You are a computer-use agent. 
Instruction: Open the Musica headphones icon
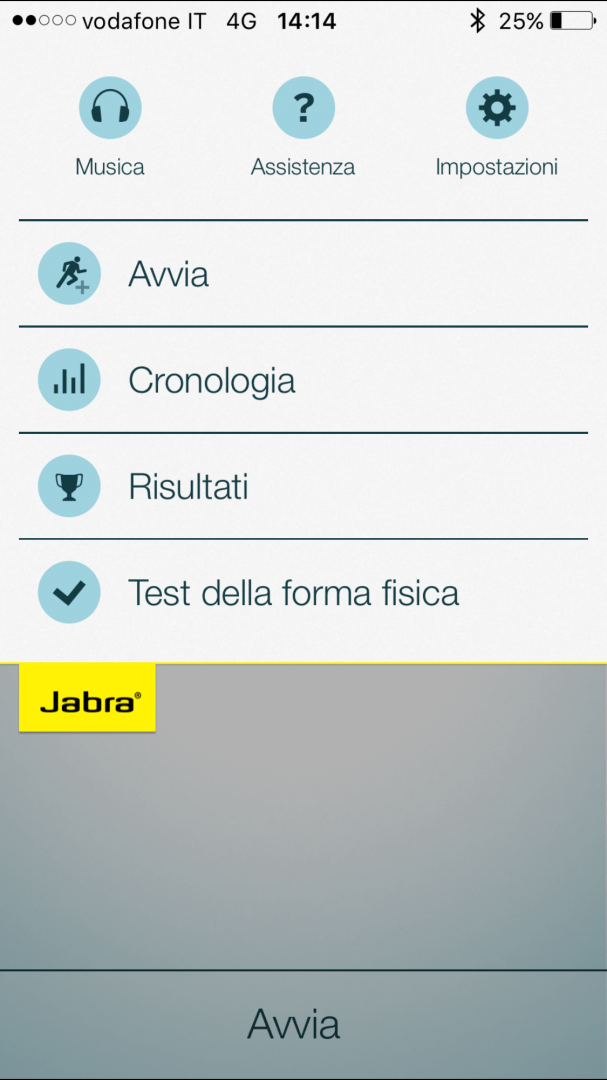[x=110, y=108]
